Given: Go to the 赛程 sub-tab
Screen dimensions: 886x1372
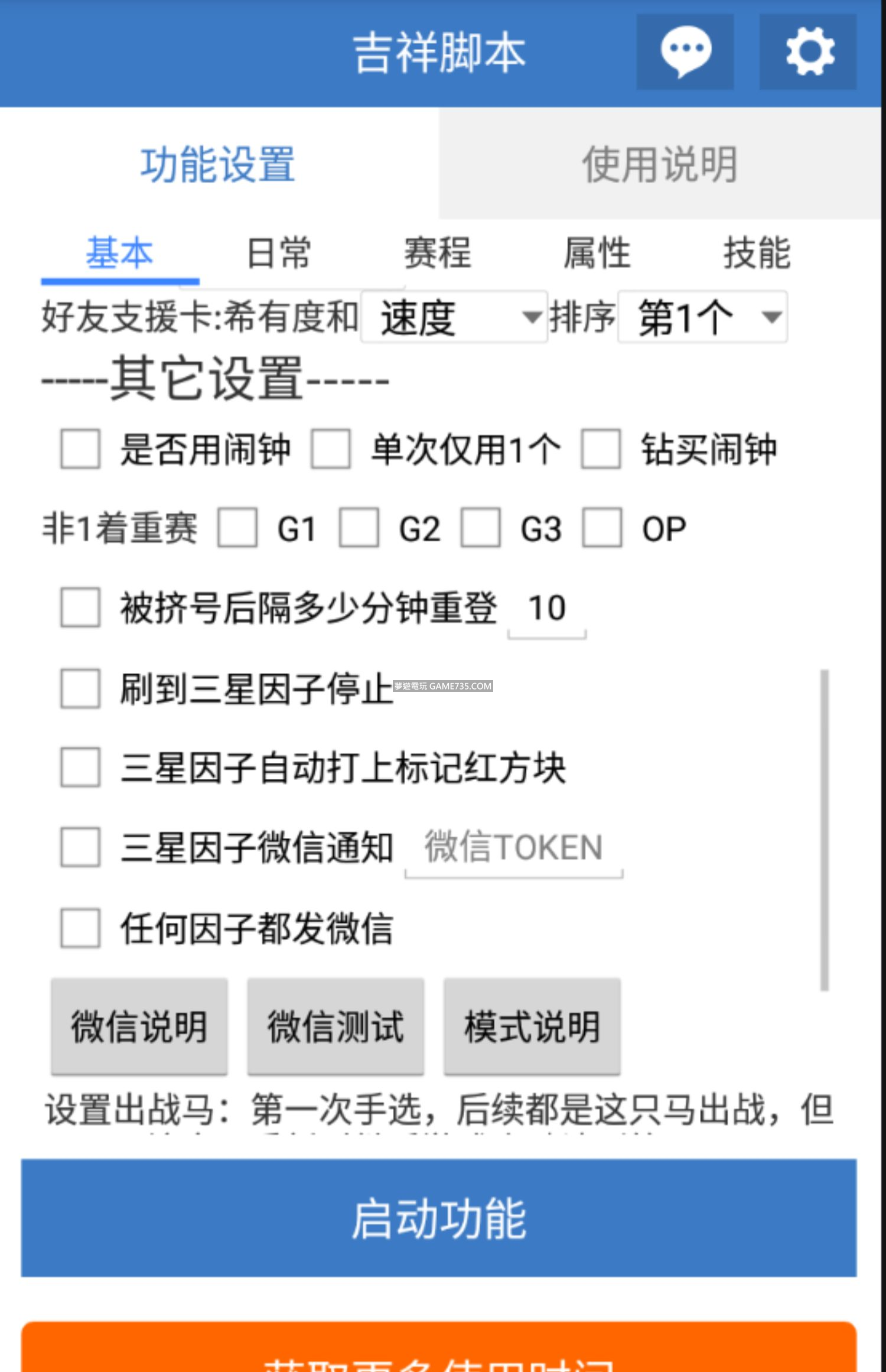Looking at the screenshot, I should [x=437, y=253].
